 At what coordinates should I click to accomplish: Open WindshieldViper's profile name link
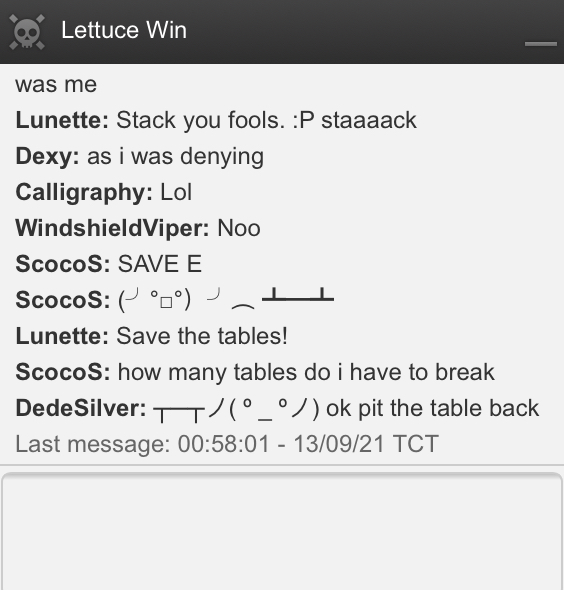112,228
